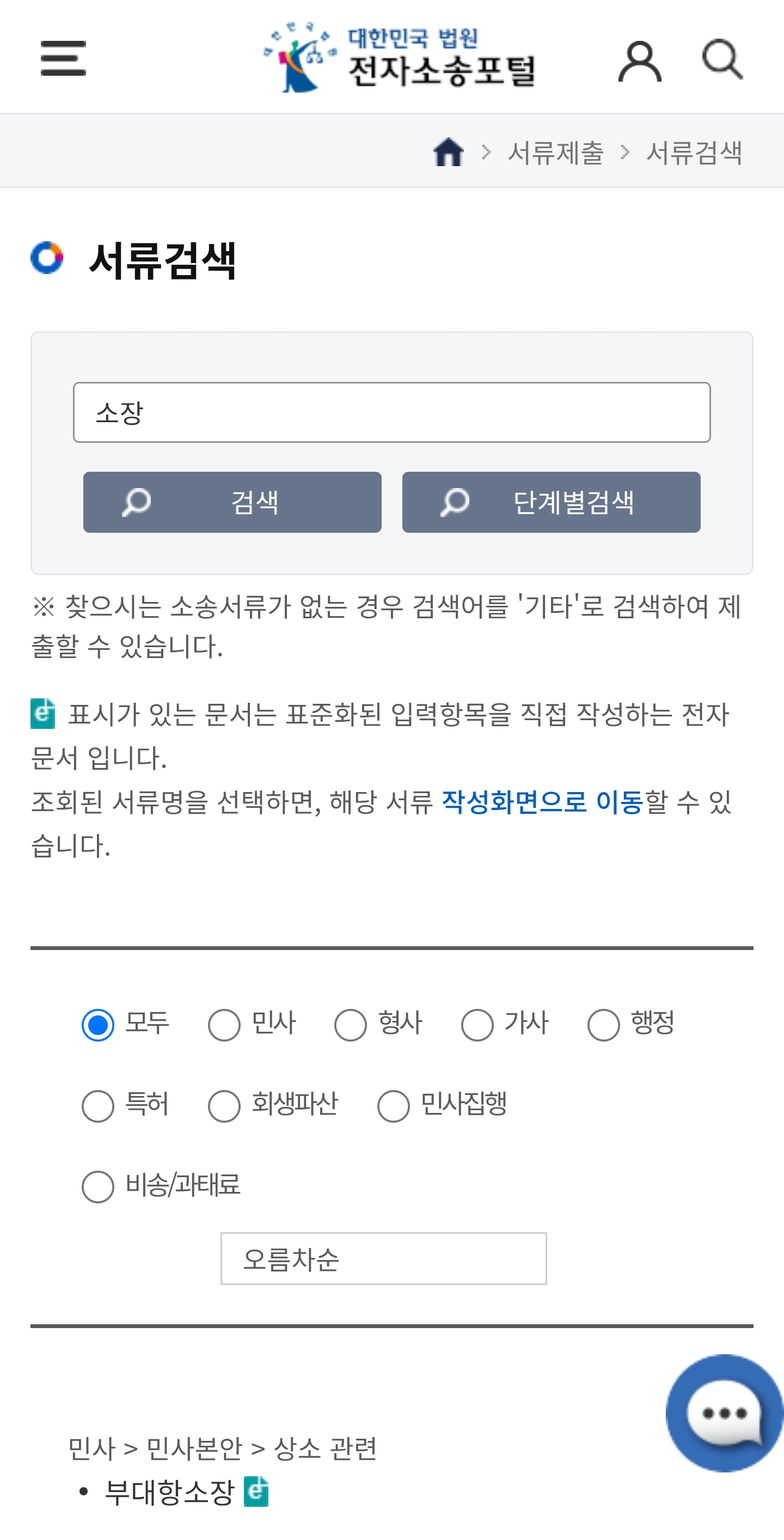The width and height of the screenshot is (784, 1540).
Task: Open the chatbot speech bubble button
Action: point(724,1413)
